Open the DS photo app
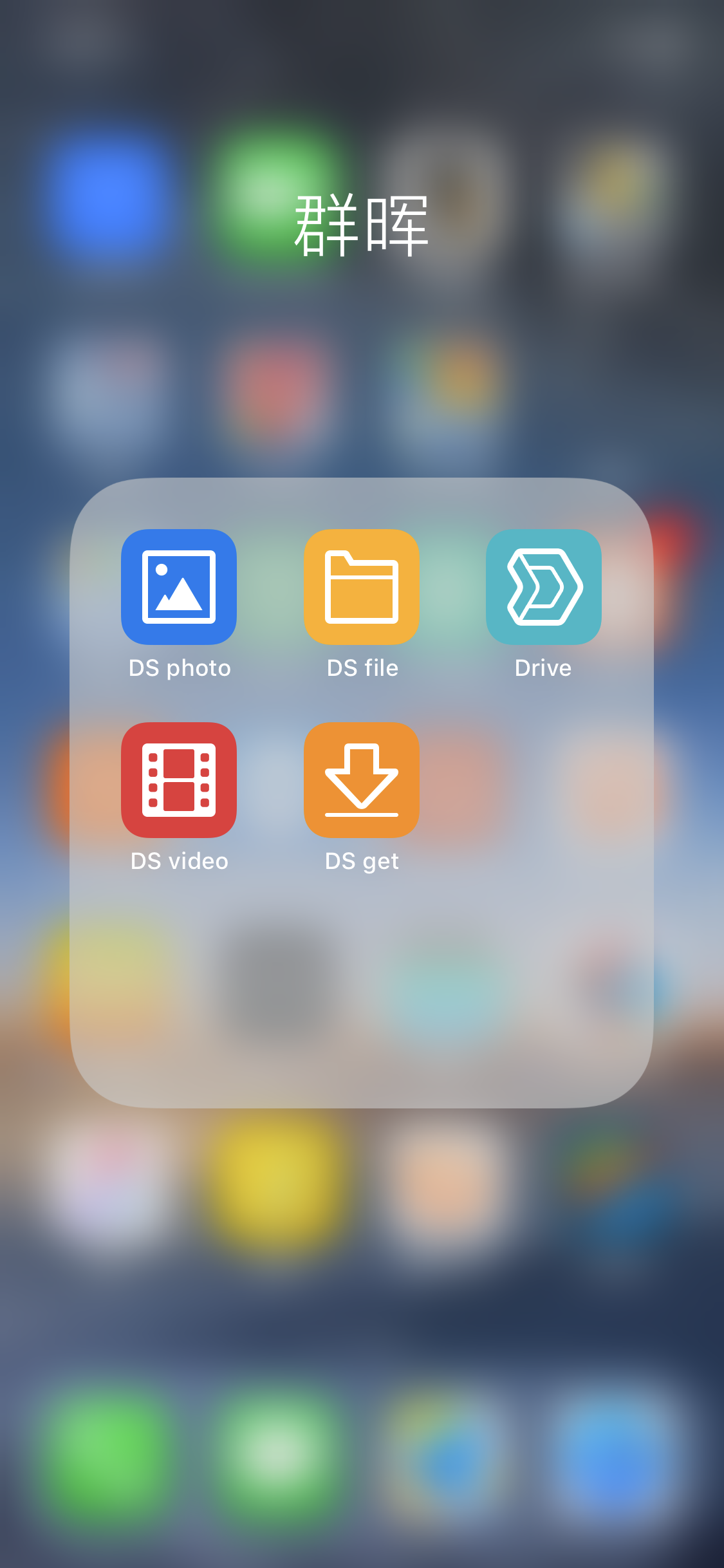Screen dimensions: 724x1568 coord(179,587)
